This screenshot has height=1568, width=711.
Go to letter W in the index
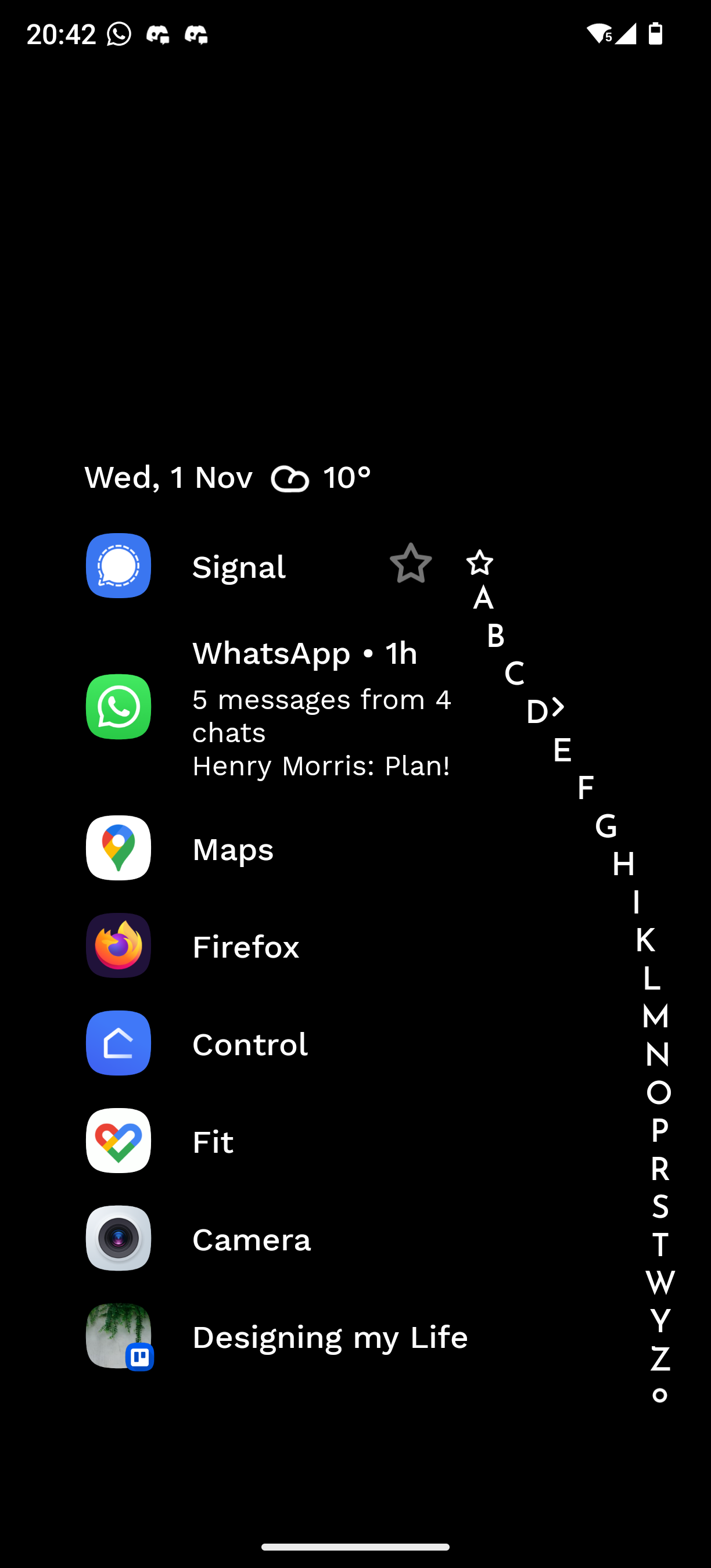tap(660, 1283)
